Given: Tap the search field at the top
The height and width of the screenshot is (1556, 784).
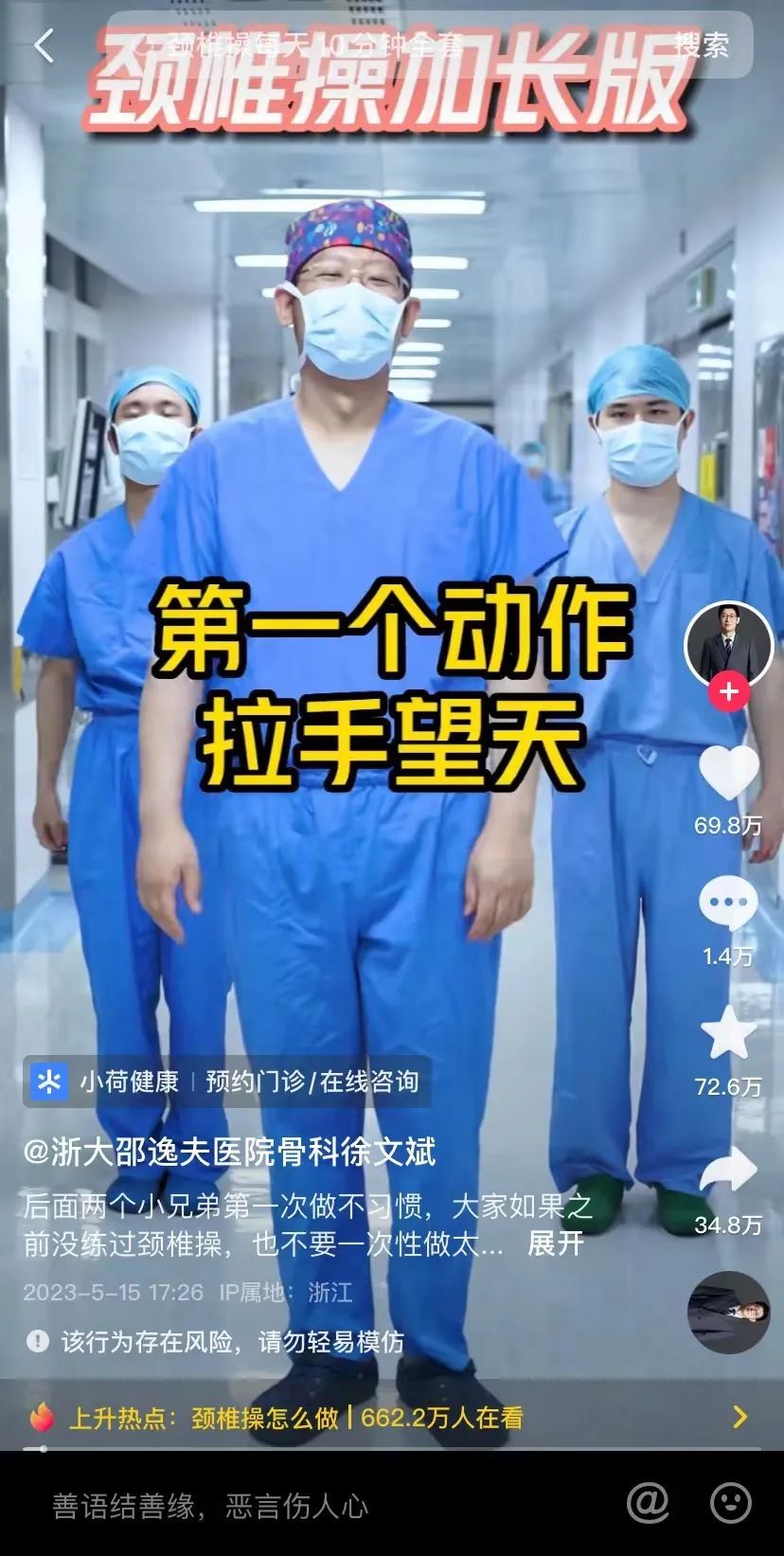Looking at the screenshot, I should pyautogui.click(x=379, y=45).
